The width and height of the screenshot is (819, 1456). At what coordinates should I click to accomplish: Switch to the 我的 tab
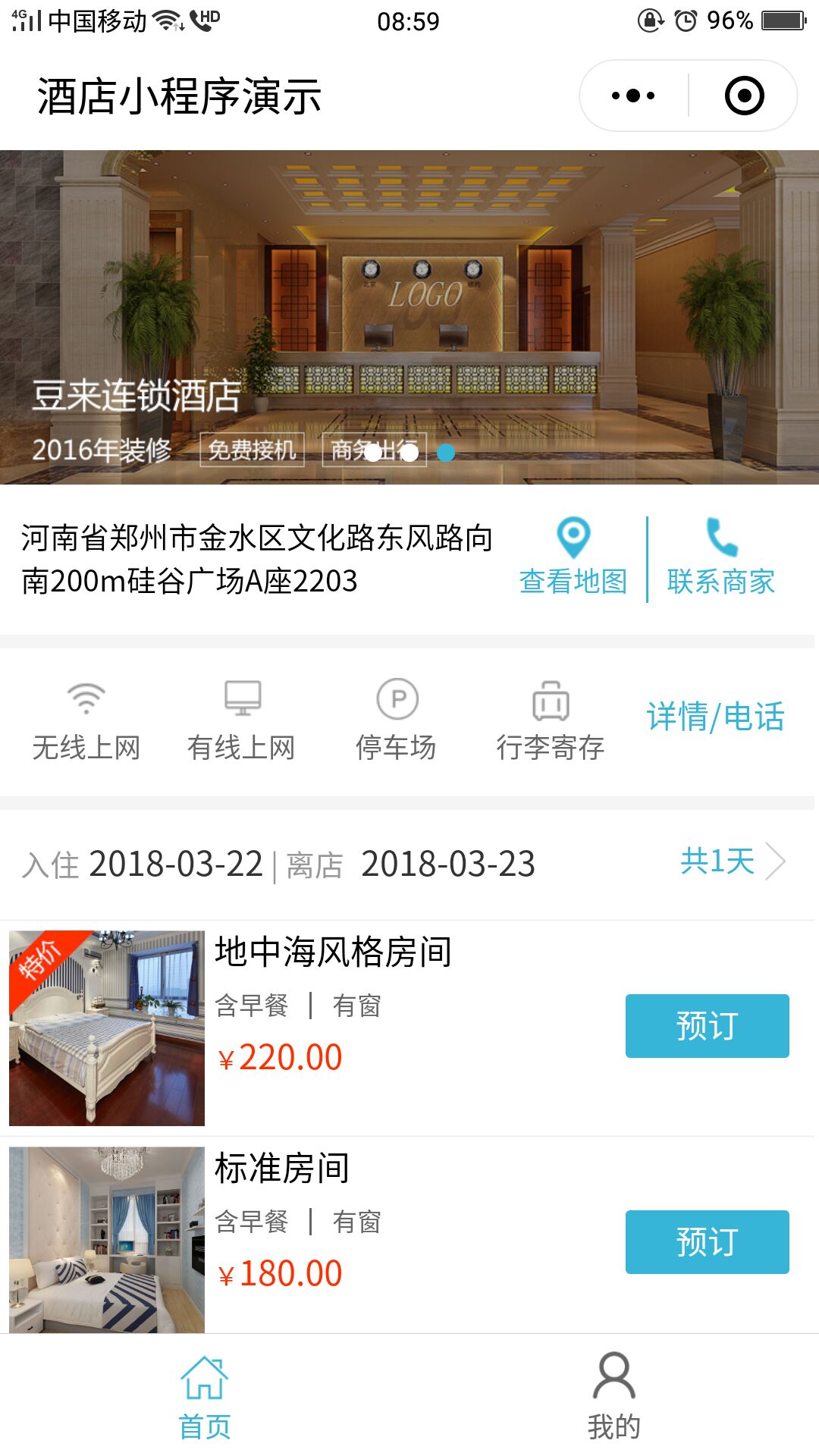tap(613, 1396)
